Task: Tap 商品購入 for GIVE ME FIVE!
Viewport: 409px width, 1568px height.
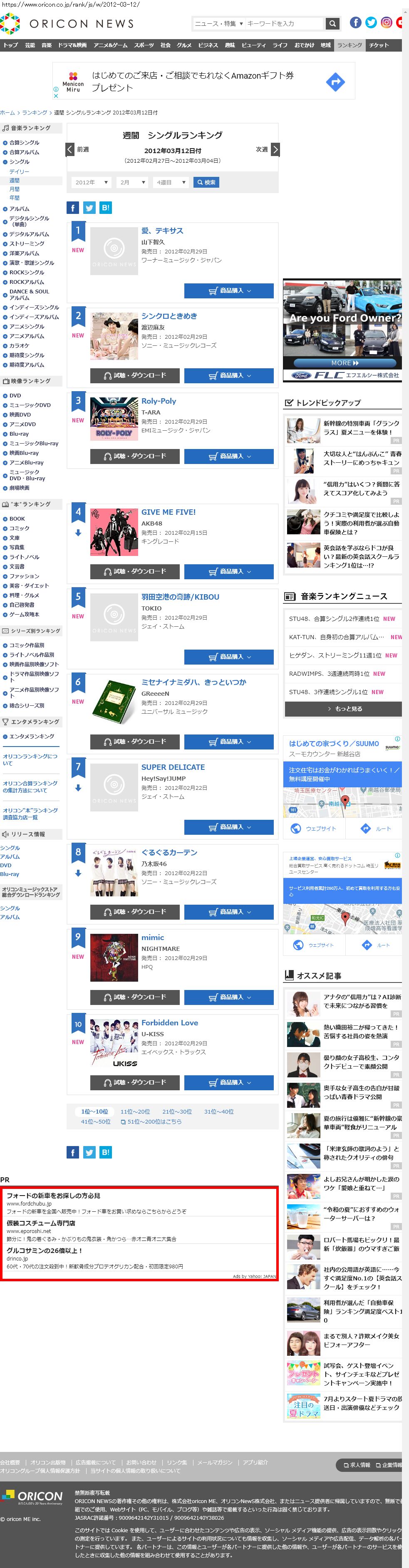Action: coord(229,571)
